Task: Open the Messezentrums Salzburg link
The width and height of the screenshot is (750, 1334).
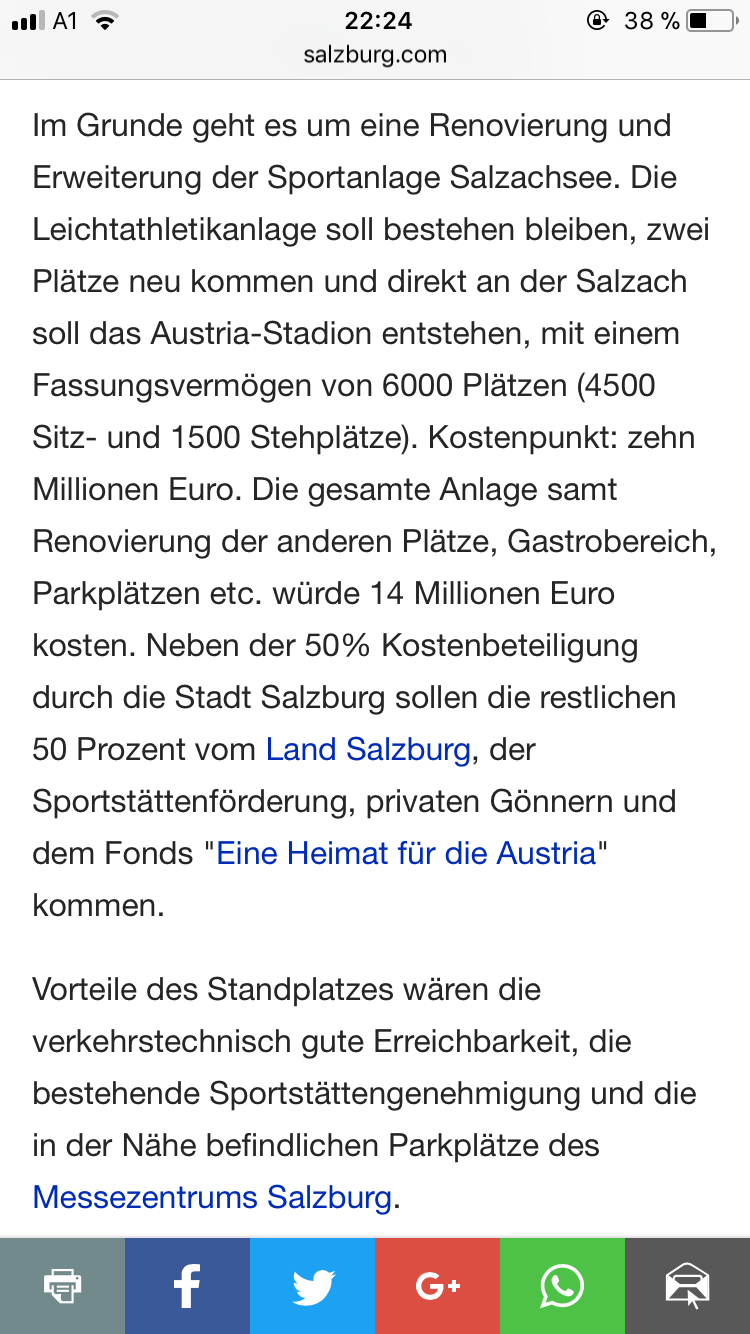Action: pos(212,1196)
